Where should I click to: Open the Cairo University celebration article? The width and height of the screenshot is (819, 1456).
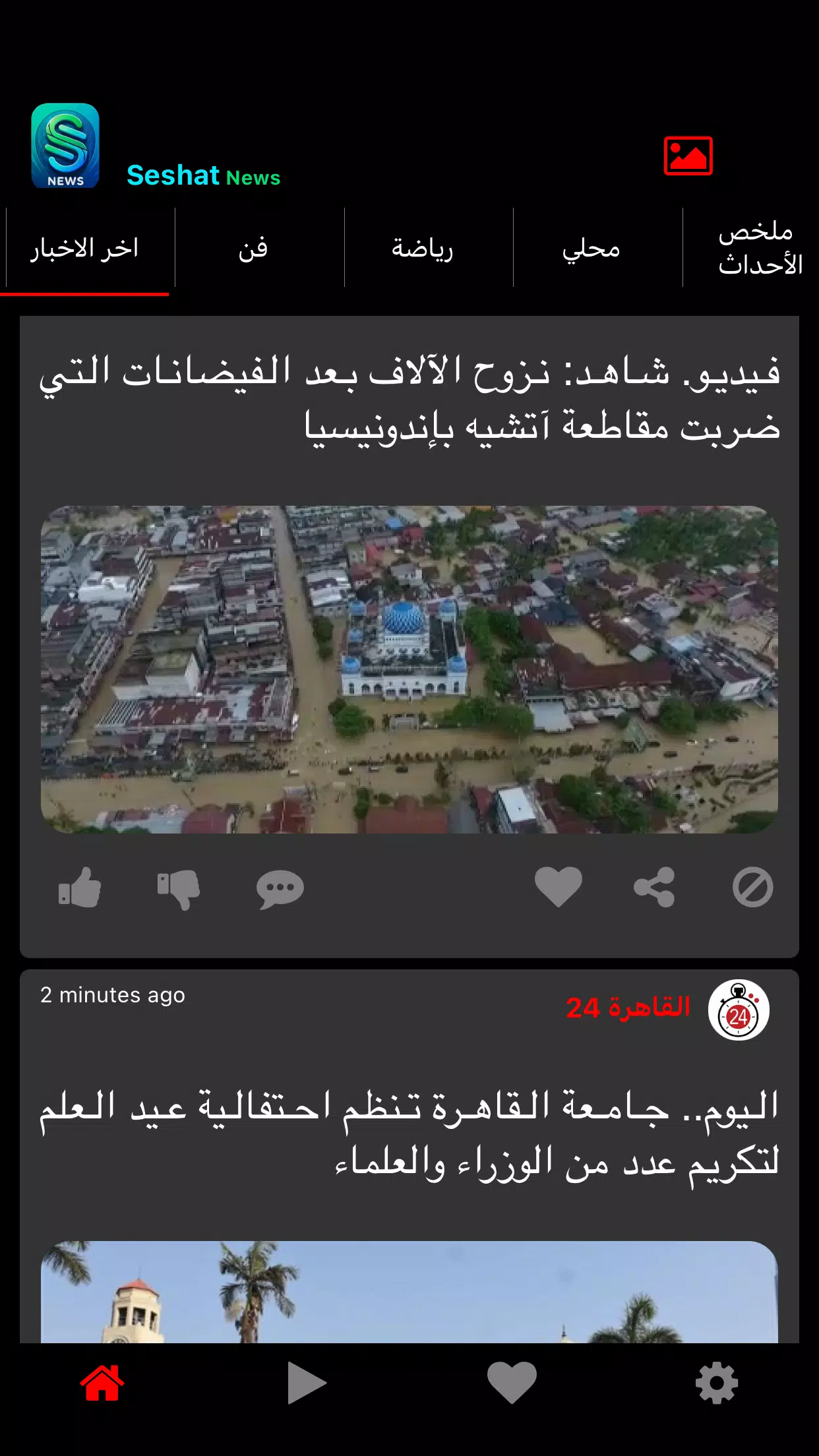(x=409, y=1134)
